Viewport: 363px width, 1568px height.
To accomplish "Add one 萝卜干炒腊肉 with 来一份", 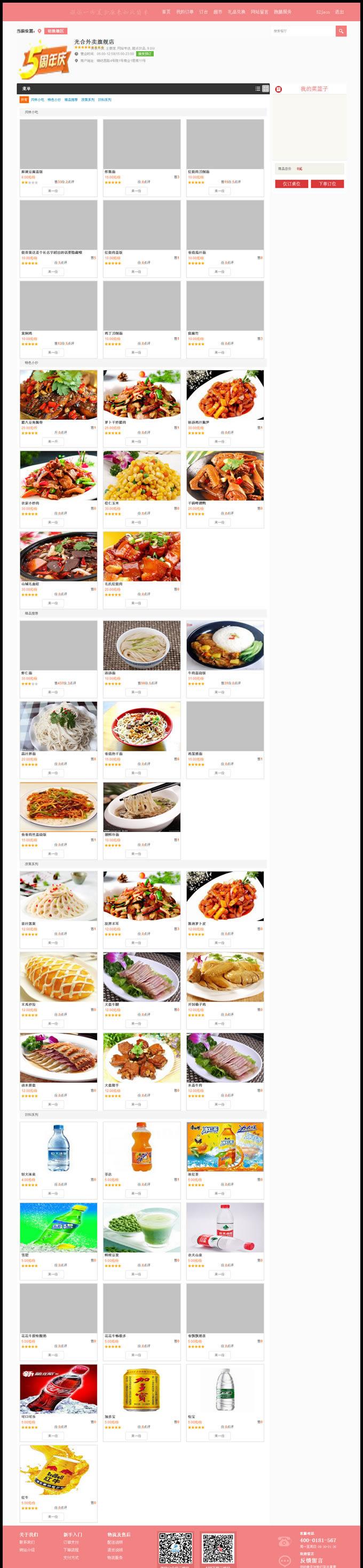I will click(136, 441).
